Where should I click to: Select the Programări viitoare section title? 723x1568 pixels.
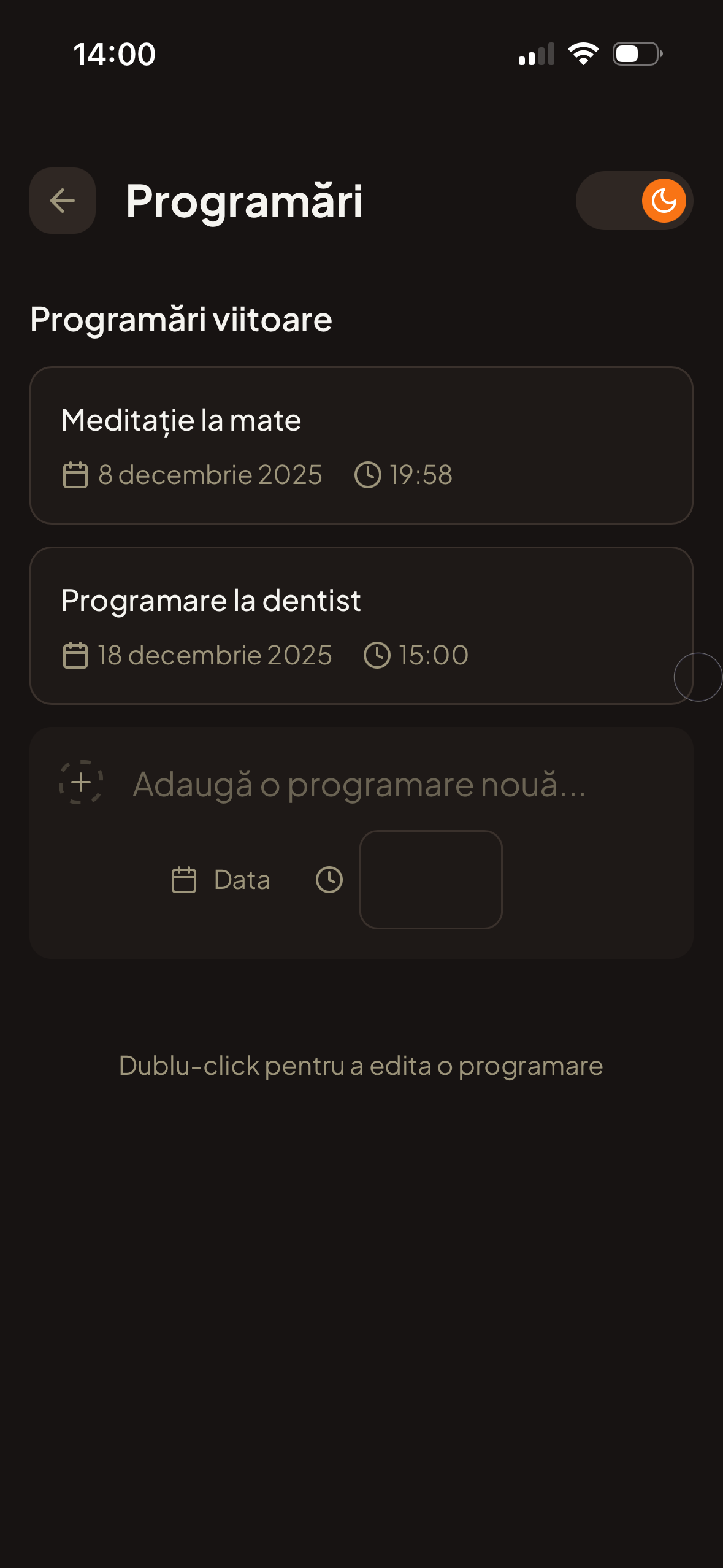tap(181, 319)
